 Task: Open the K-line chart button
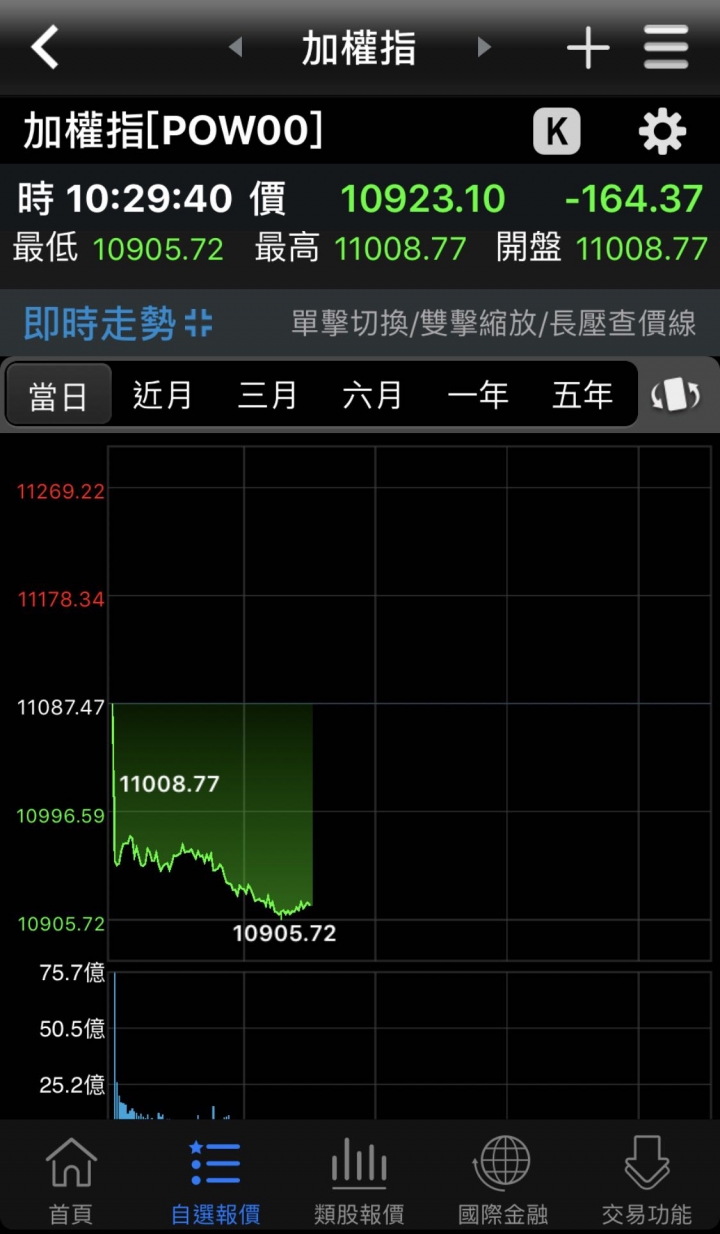pos(557,132)
